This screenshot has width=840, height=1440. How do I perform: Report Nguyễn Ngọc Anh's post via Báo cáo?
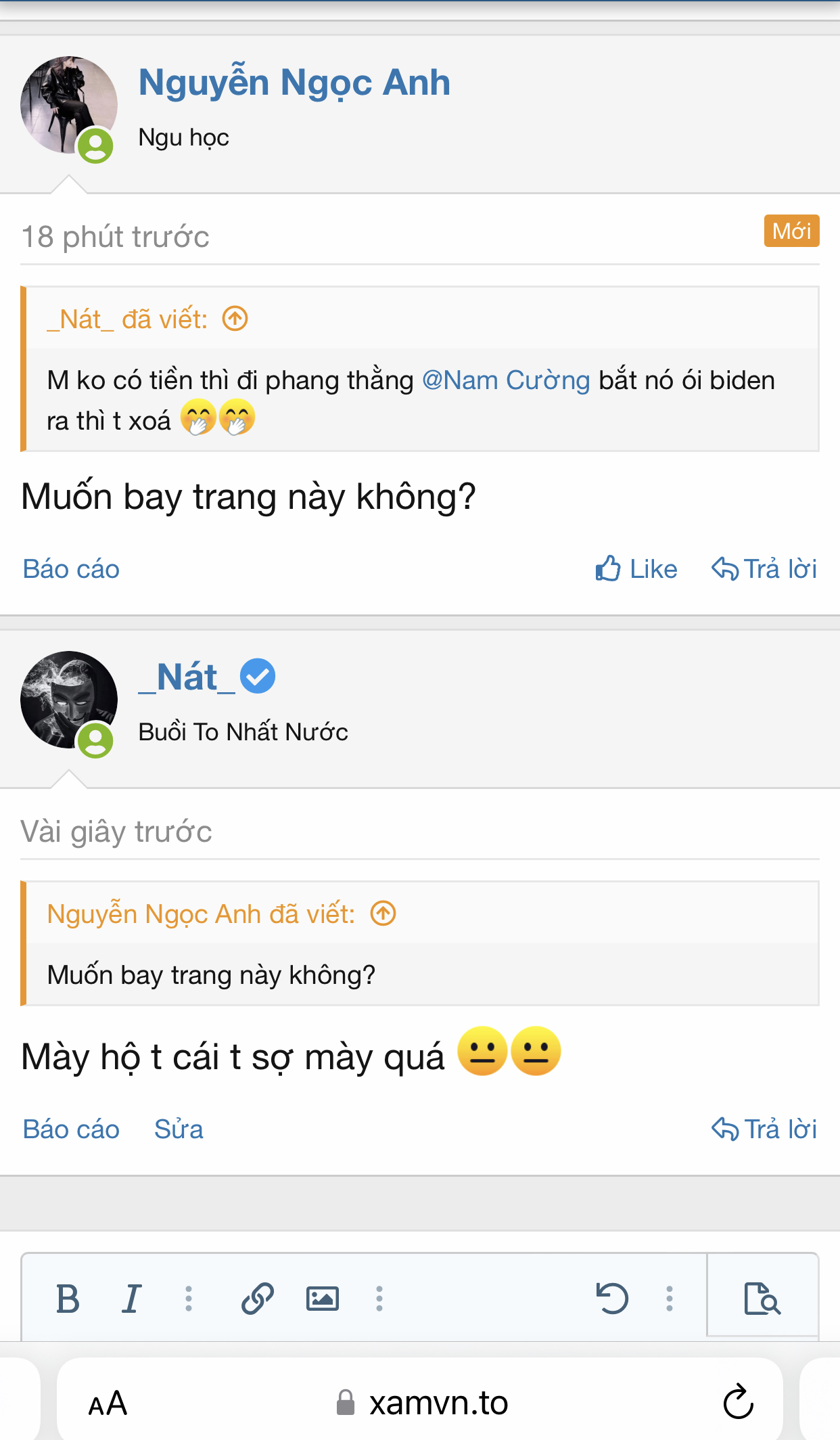(x=71, y=569)
